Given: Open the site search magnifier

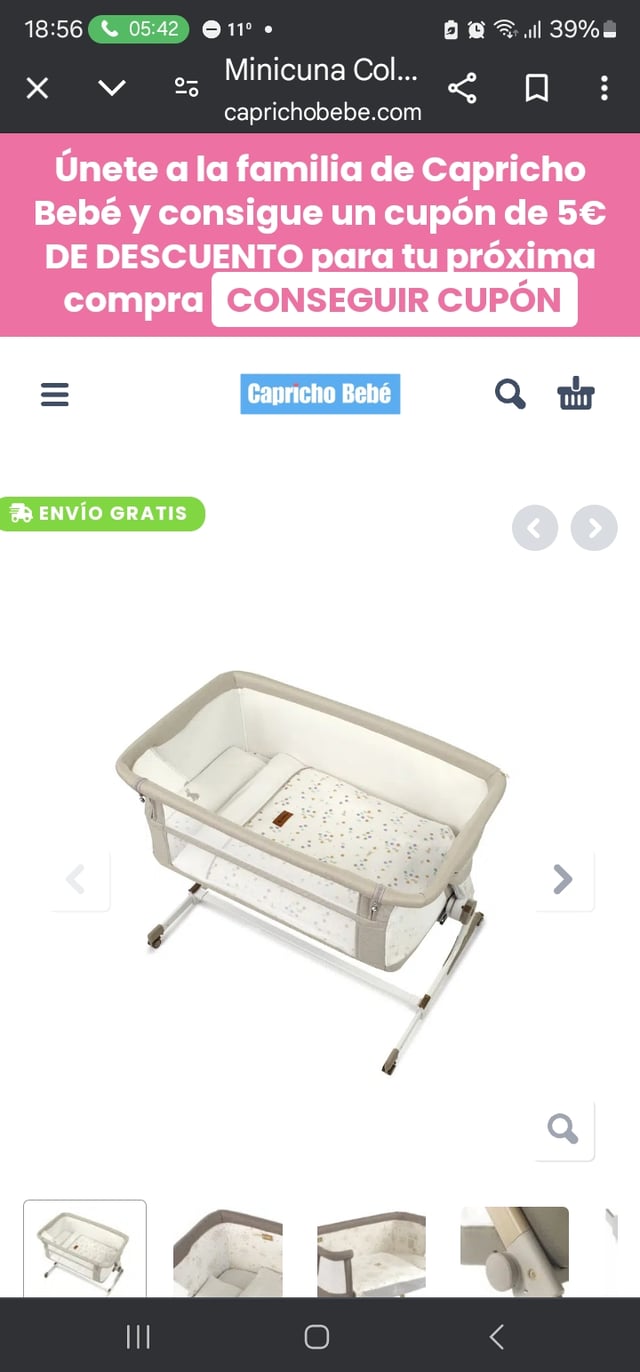Looking at the screenshot, I should click(510, 394).
